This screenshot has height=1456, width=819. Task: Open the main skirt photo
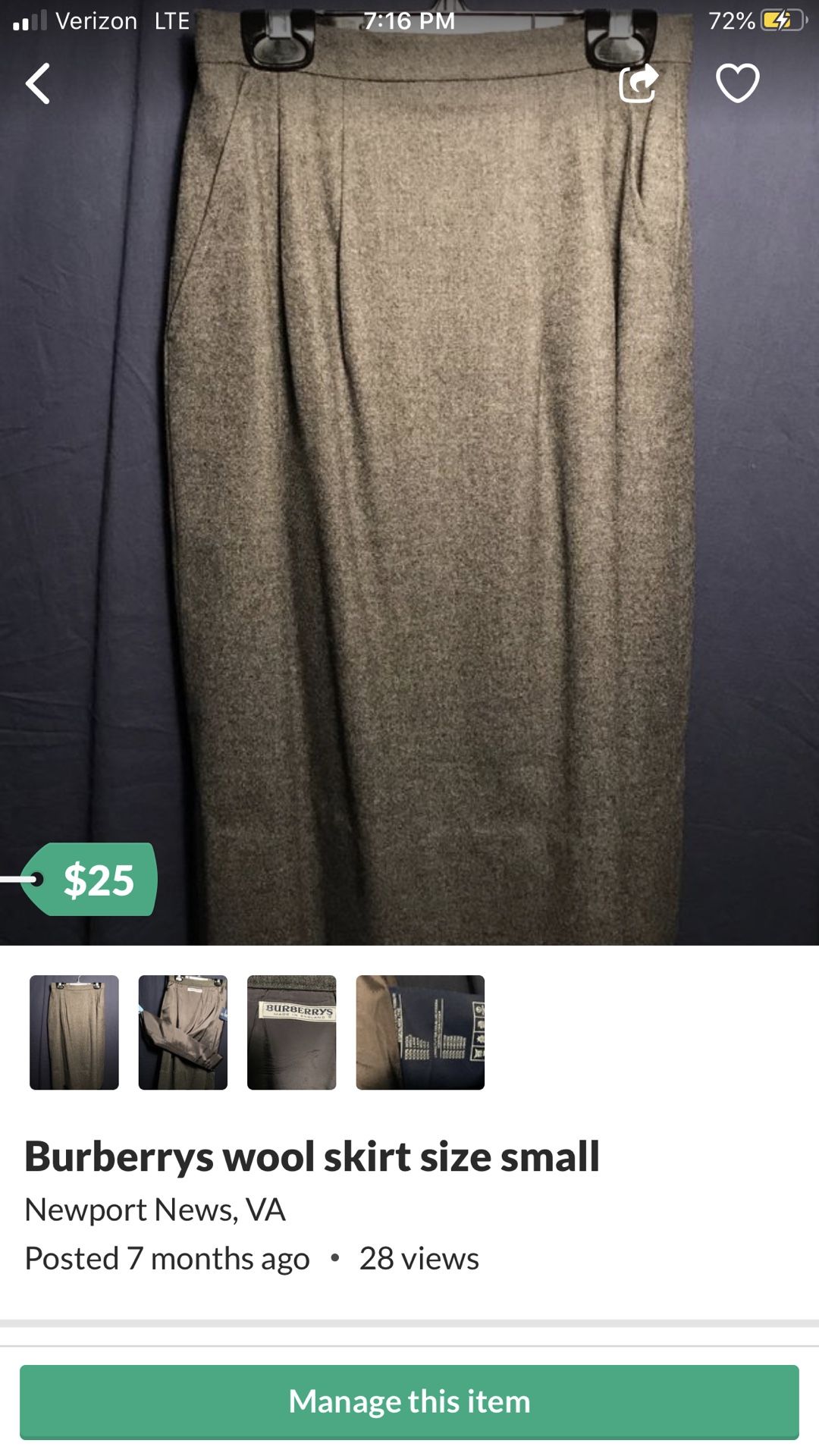pyautogui.click(x=425, y=485)
